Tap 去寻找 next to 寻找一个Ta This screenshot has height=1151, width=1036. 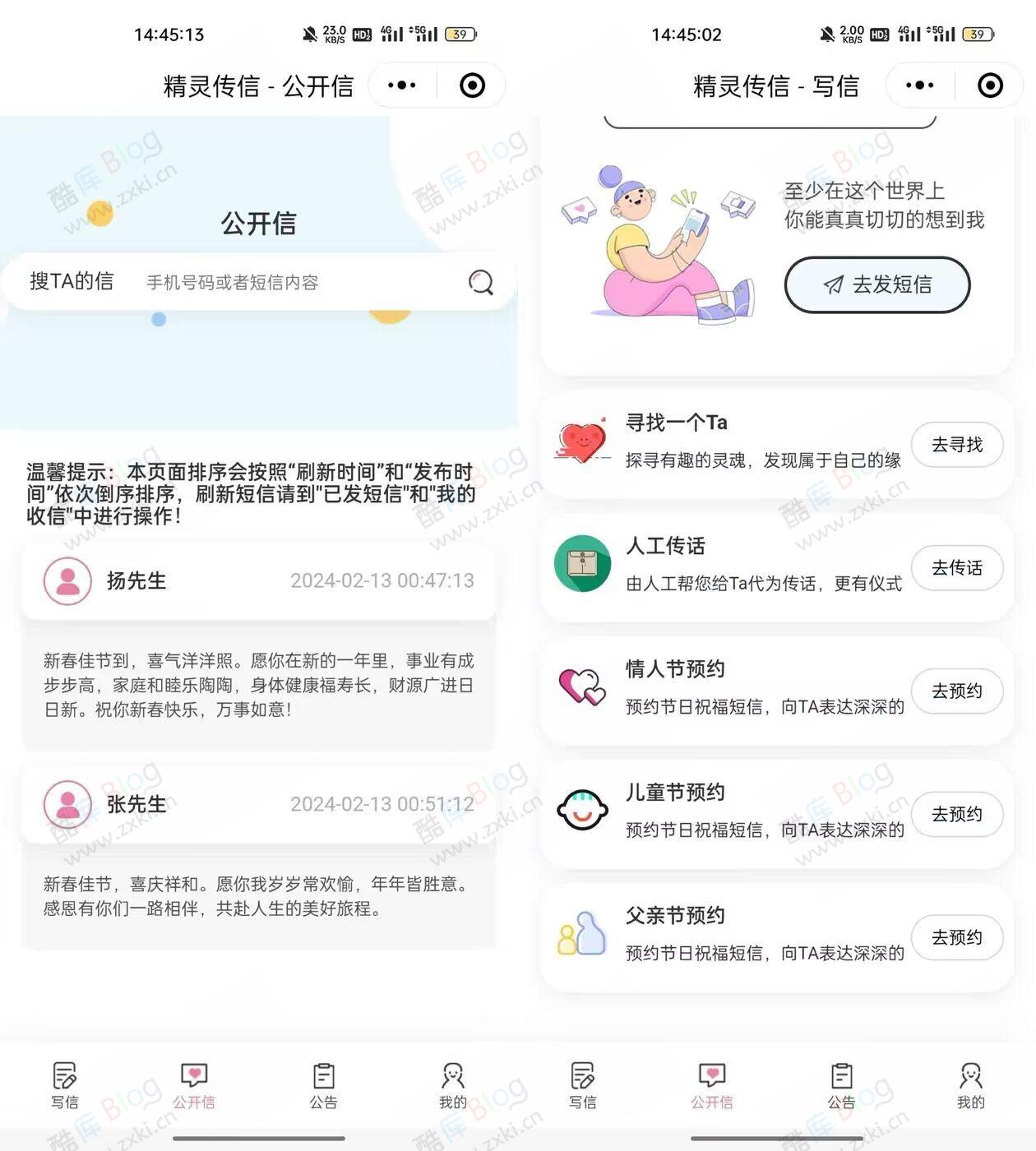tap(957, 445)
